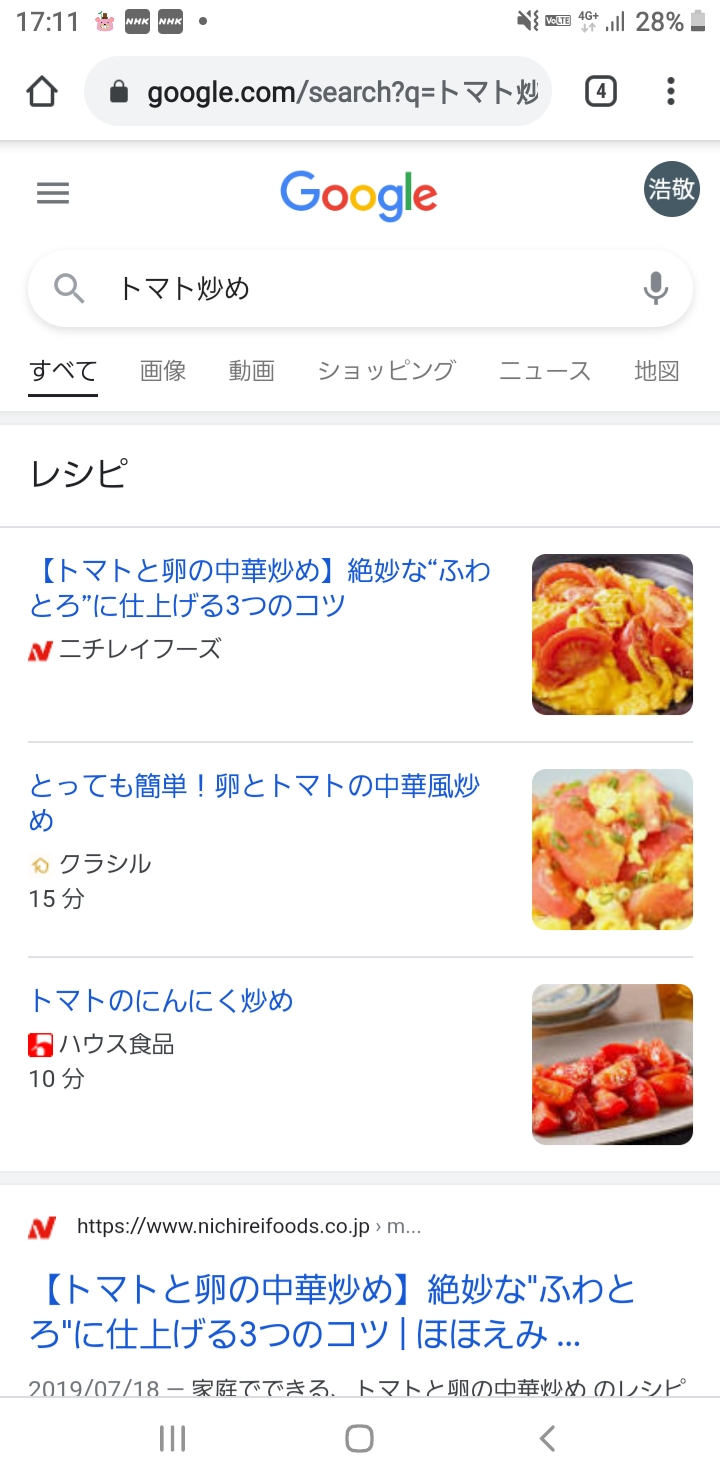This screenshot has height=1480, width=720.
Task: Start voice search with the microphone
Action: (656, 289)
